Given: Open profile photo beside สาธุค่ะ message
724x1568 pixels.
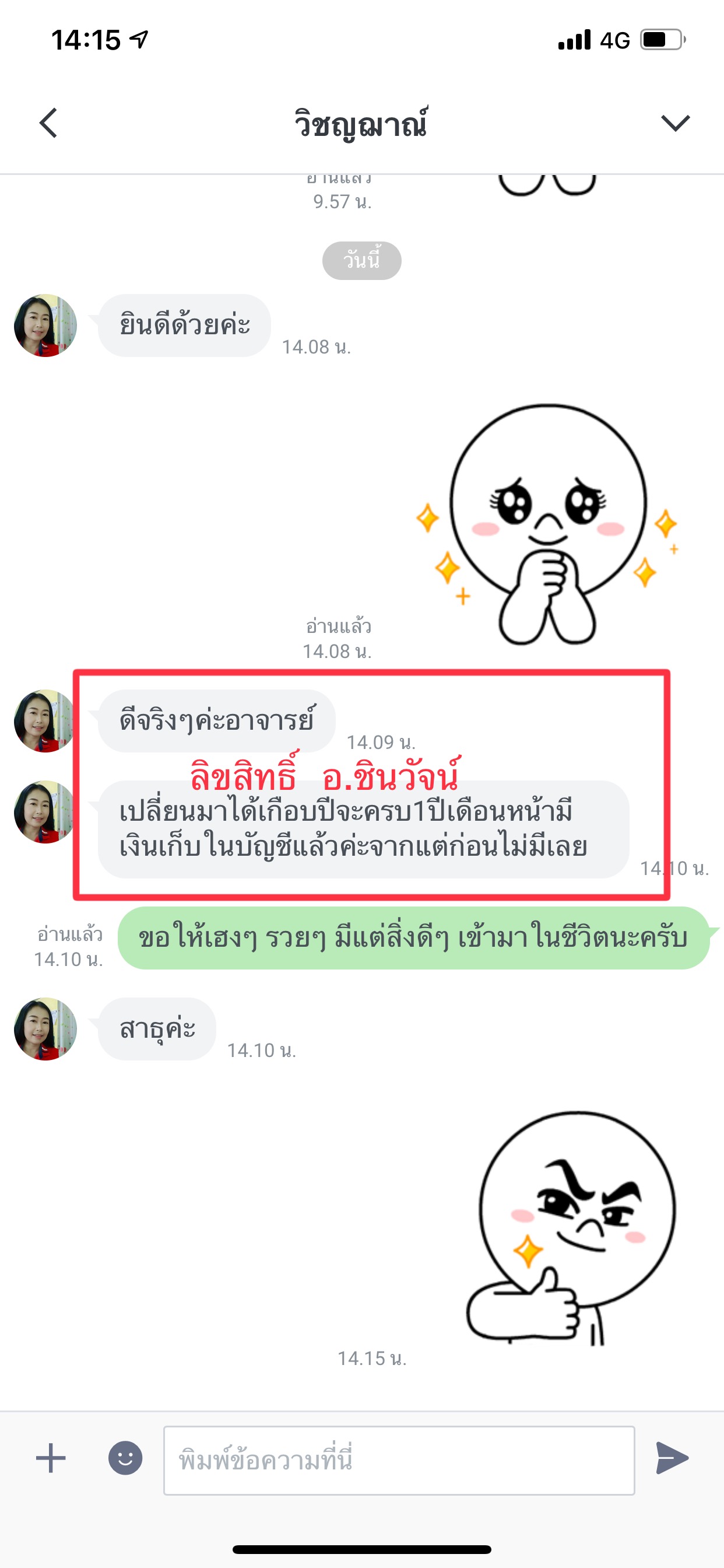Looking at the screenshot, I should point(45,1028).
